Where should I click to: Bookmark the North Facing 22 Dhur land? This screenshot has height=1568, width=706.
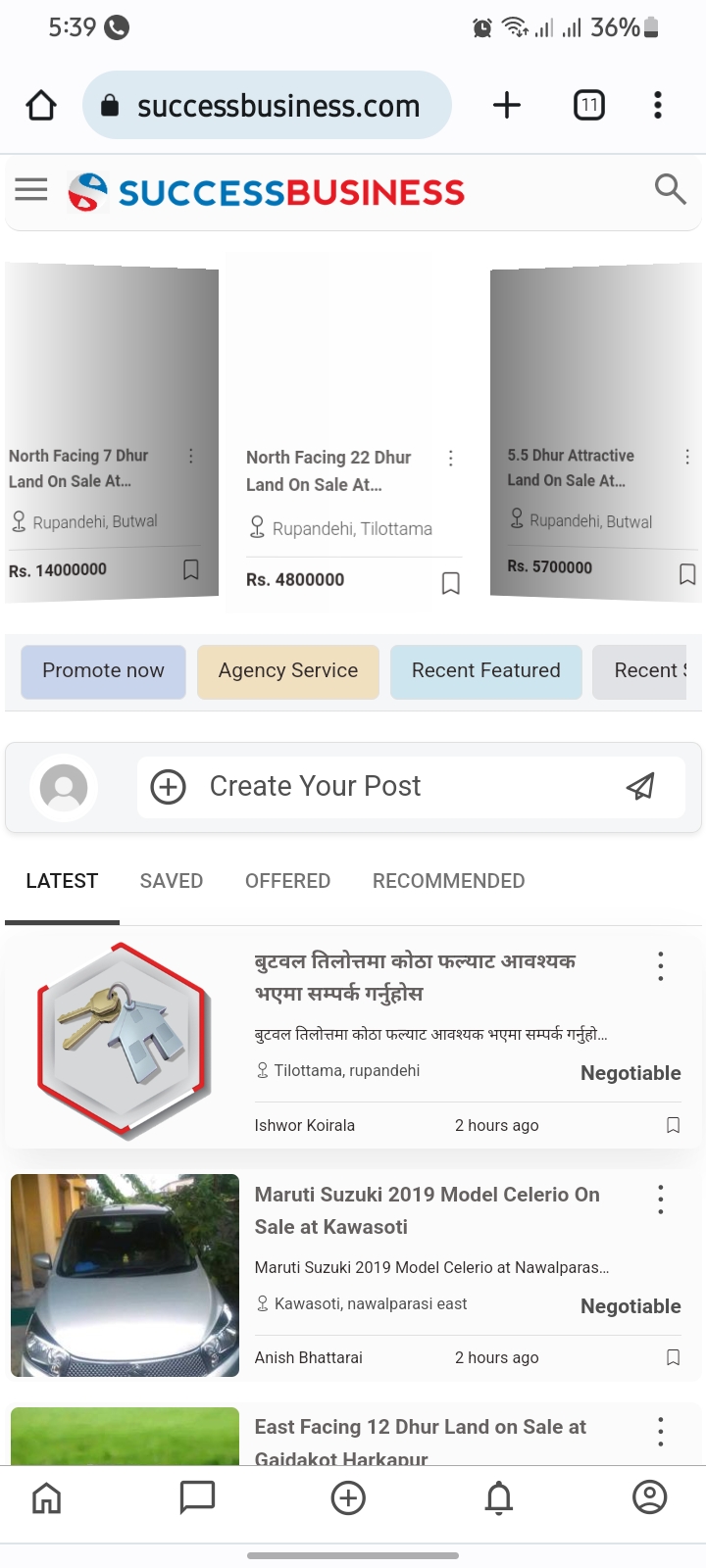click(450, 583)
